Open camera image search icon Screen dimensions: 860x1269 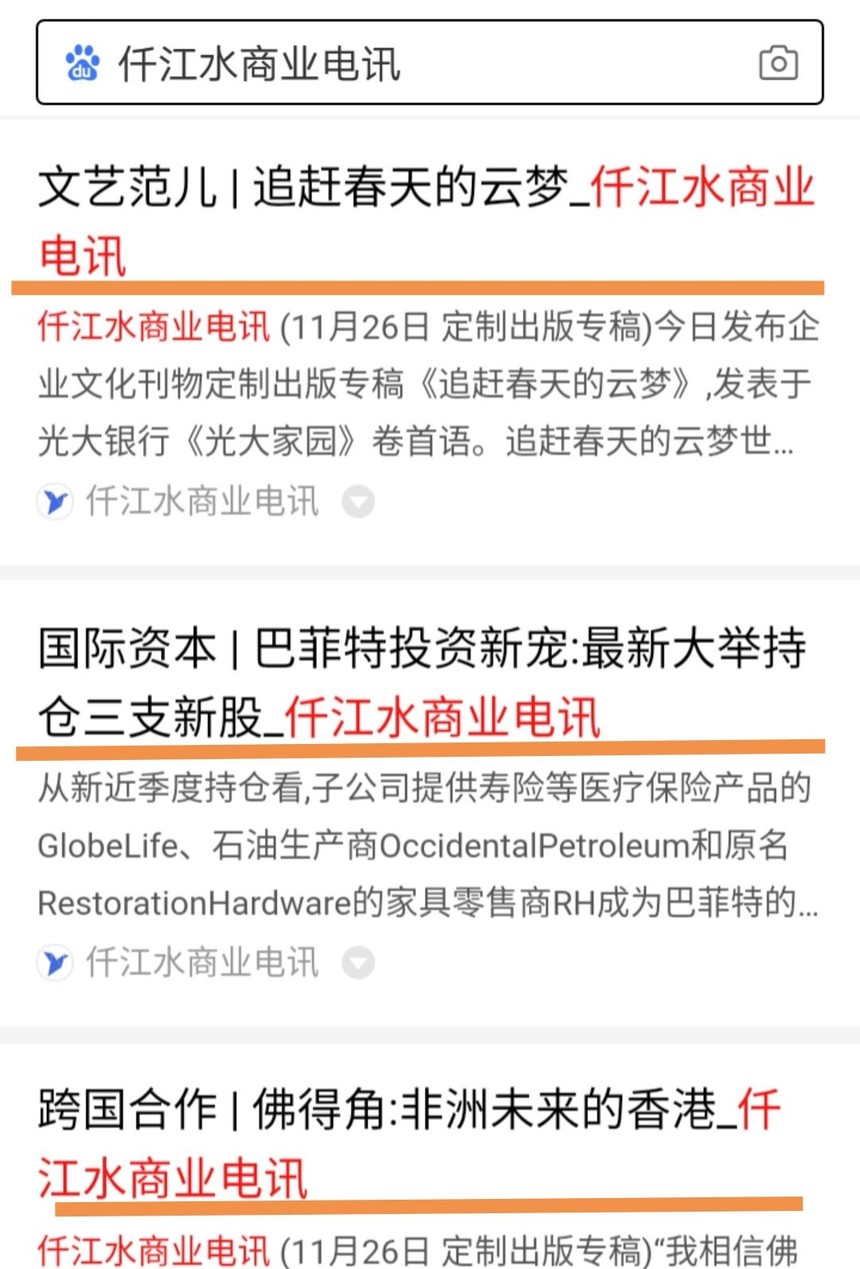point(778,64)
